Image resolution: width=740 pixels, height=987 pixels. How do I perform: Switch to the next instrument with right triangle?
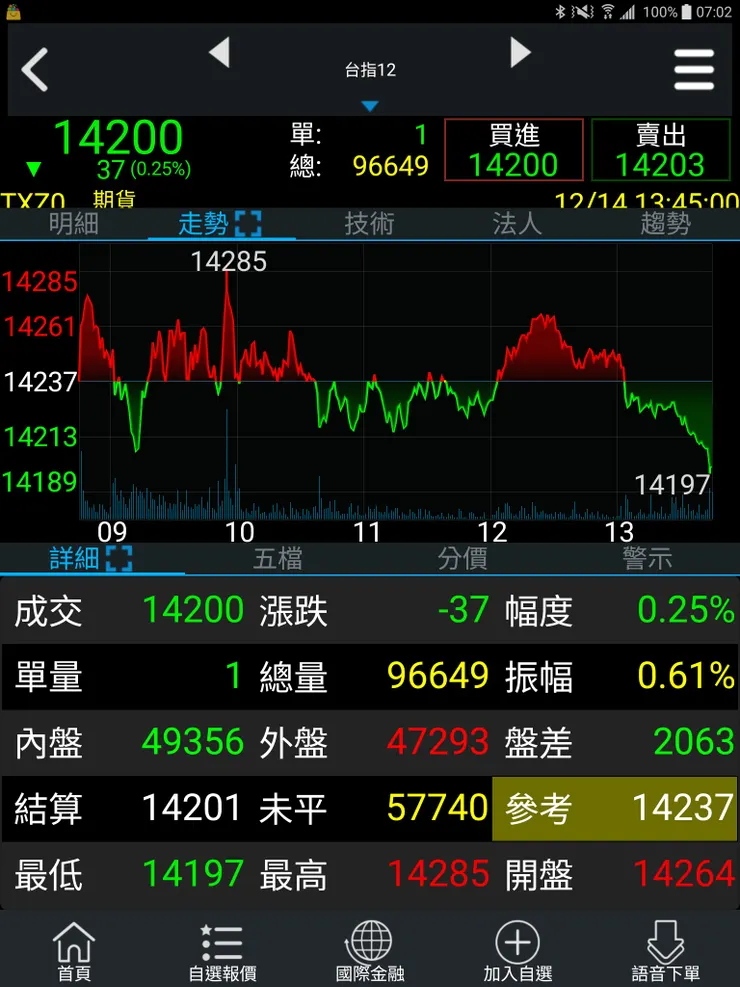click(x=520, y=53)
